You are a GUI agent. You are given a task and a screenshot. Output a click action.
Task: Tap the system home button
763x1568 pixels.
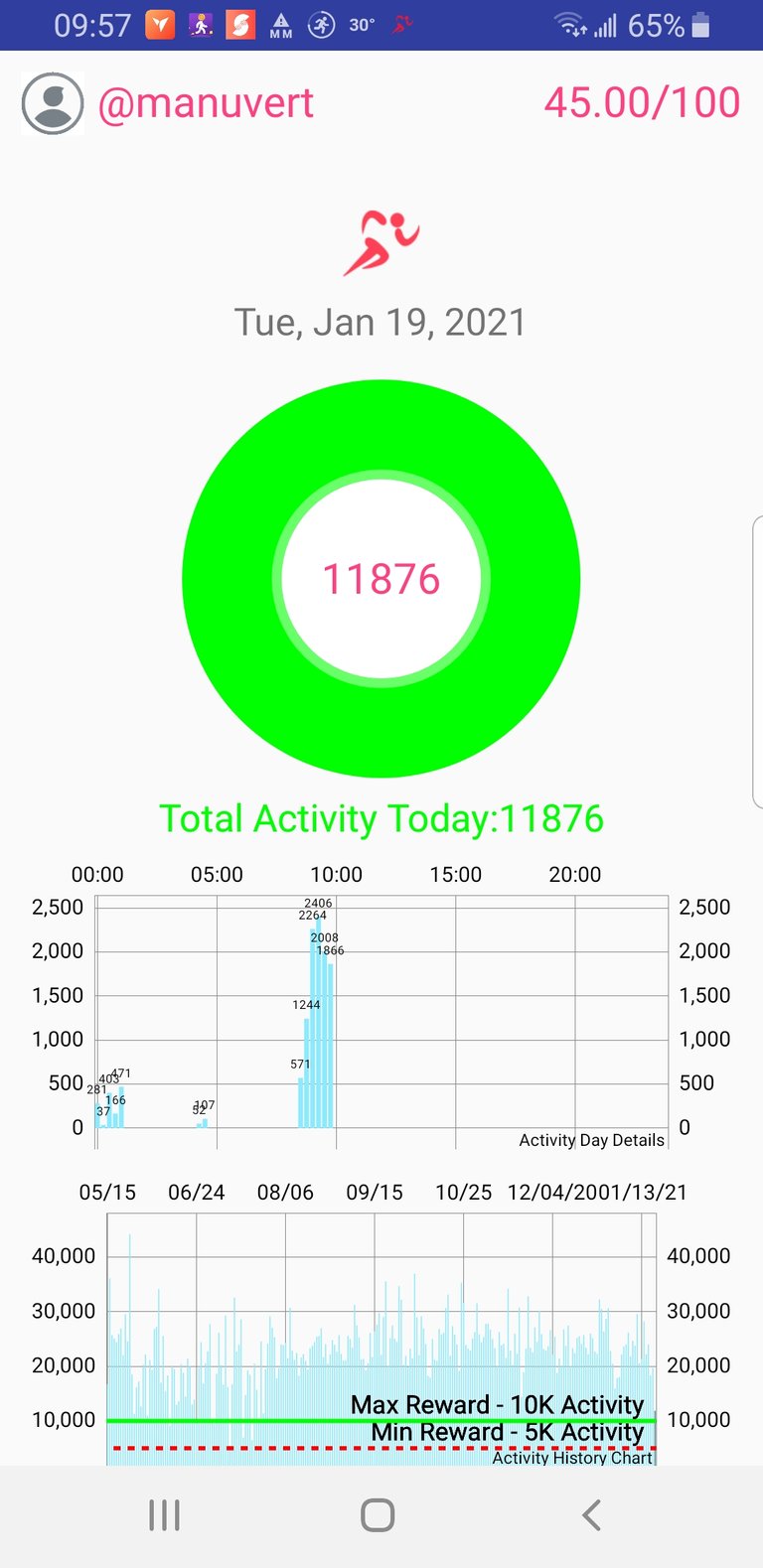coord(378,1515)
